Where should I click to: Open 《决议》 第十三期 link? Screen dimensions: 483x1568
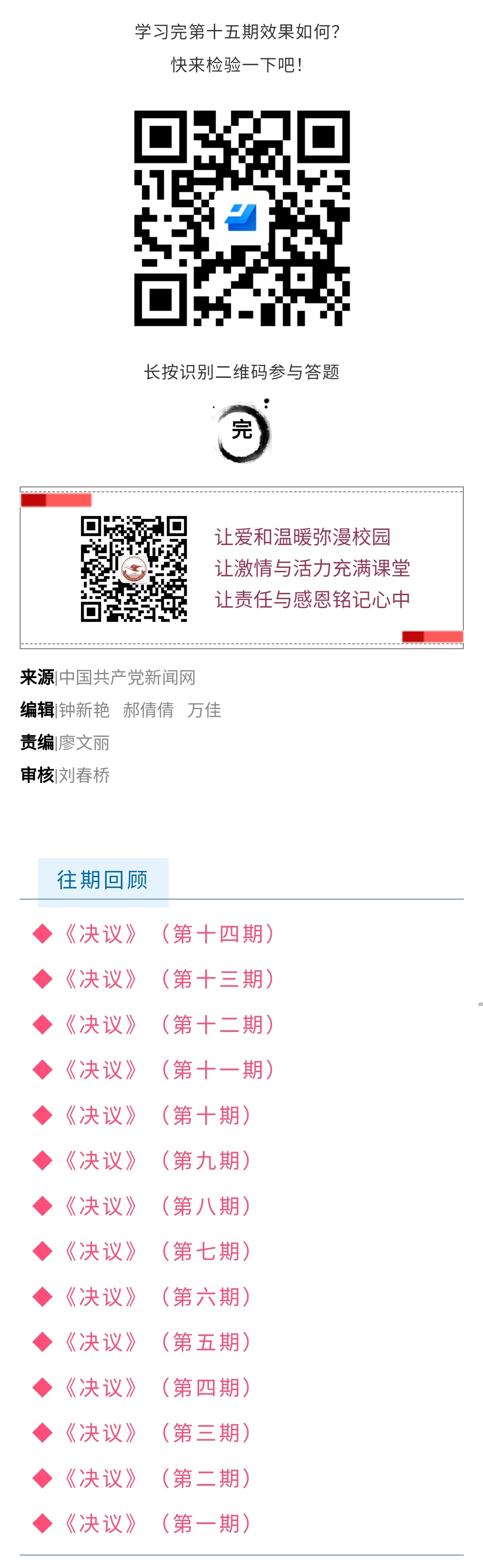pyautogui.click(x=169, y=979)
